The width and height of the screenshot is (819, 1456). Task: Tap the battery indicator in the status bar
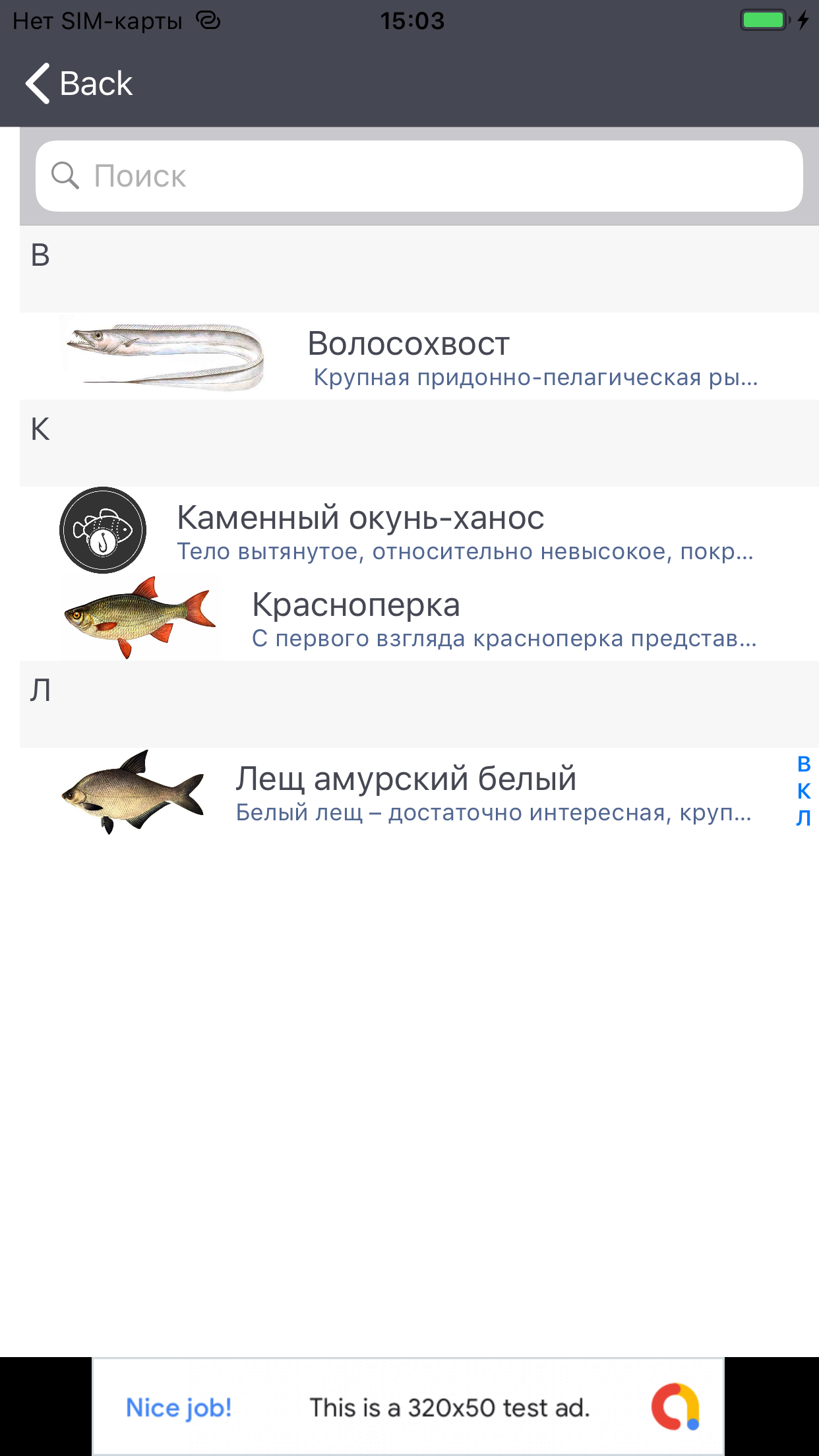[x=764, y=20]
